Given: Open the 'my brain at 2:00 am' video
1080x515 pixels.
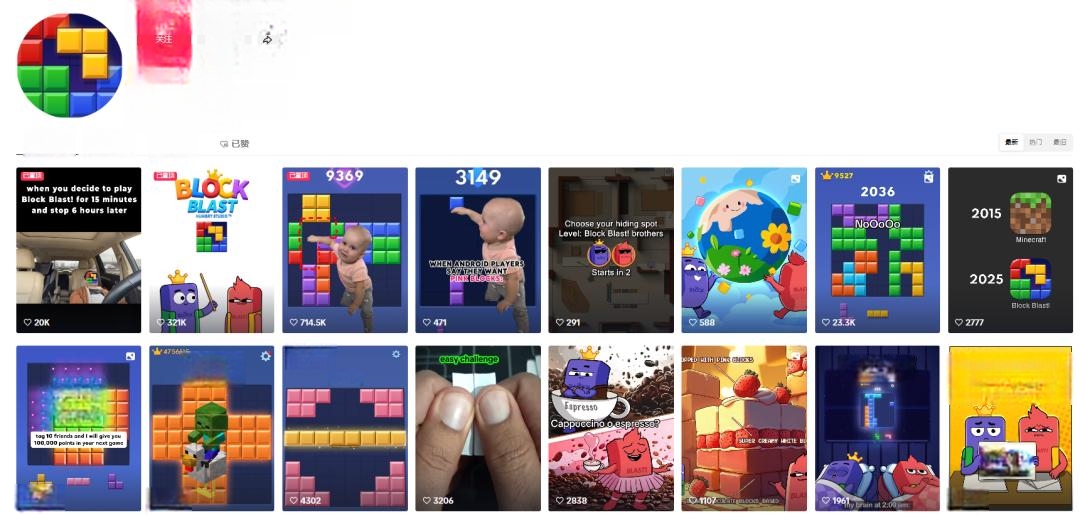Looking at the screenshot, I should (877, 428).
